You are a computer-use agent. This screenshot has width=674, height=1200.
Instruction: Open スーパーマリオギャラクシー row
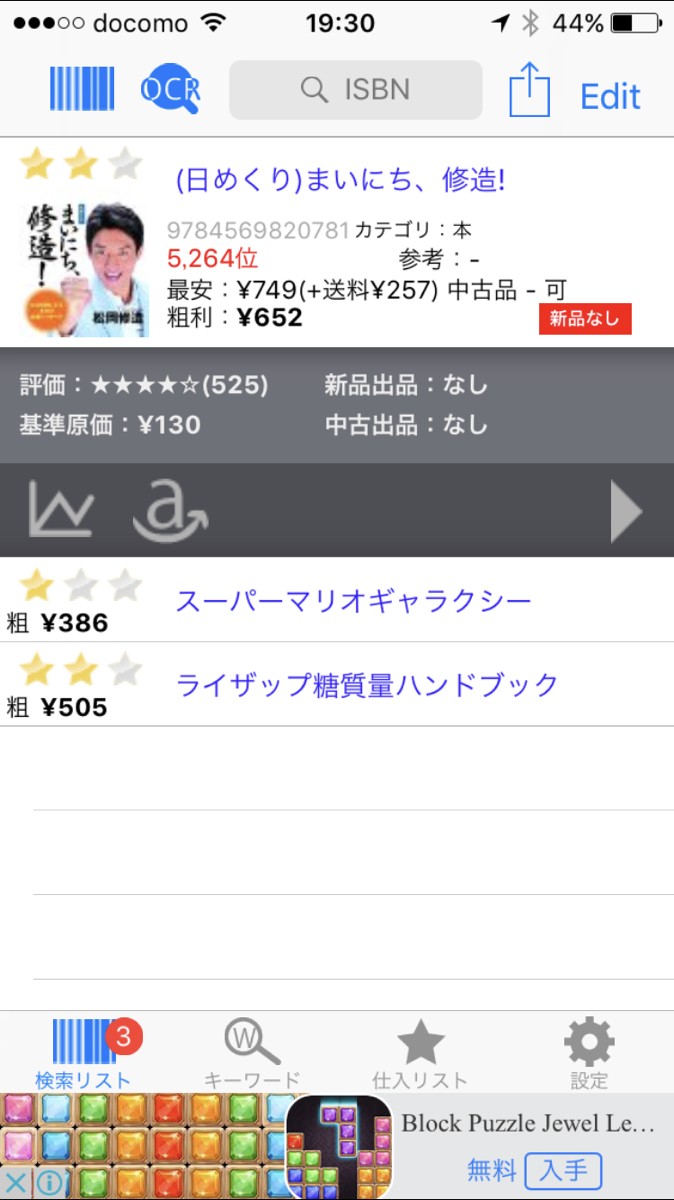coord(353,601)
